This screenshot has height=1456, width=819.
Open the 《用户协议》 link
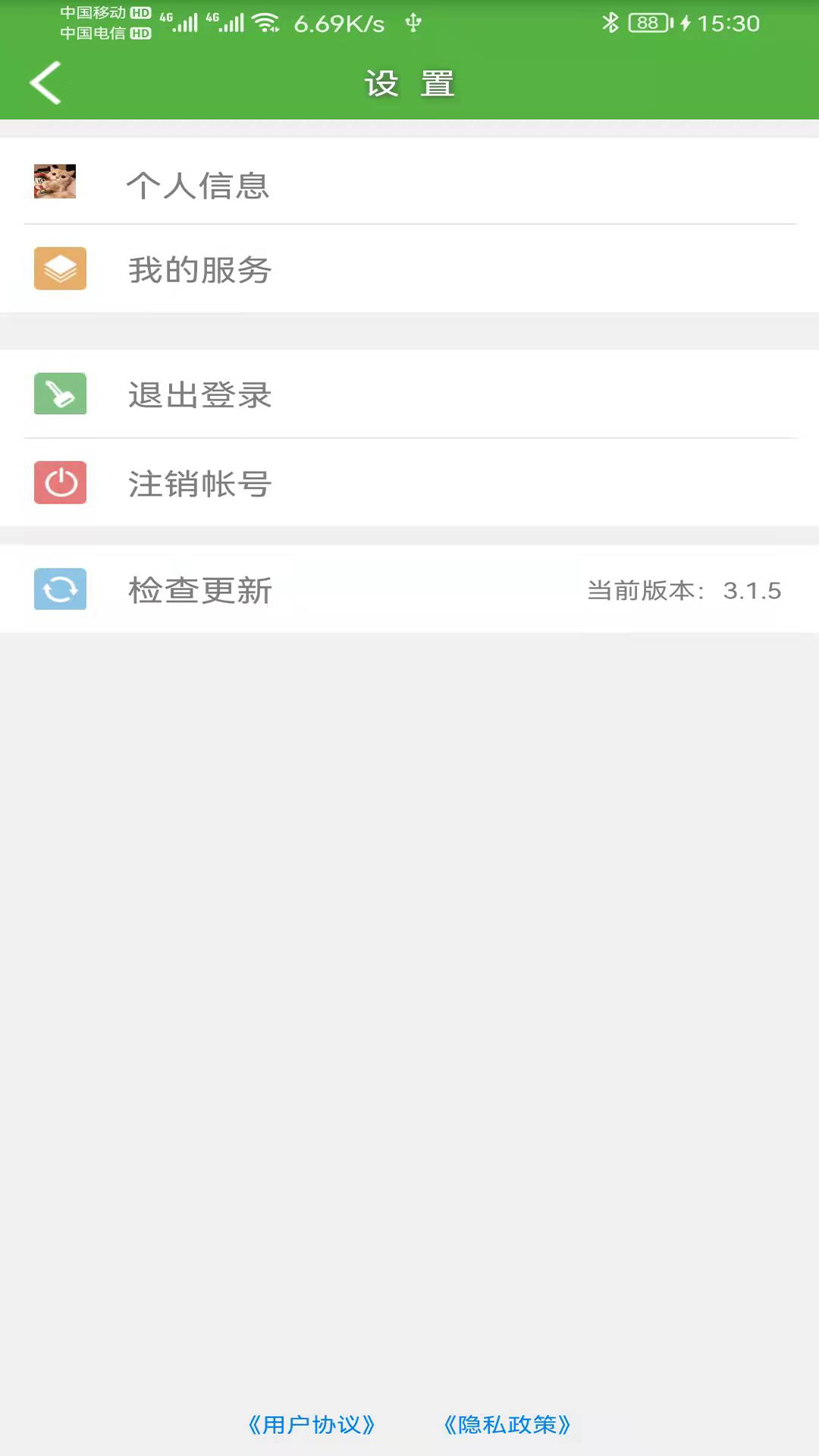point(312,1425)
